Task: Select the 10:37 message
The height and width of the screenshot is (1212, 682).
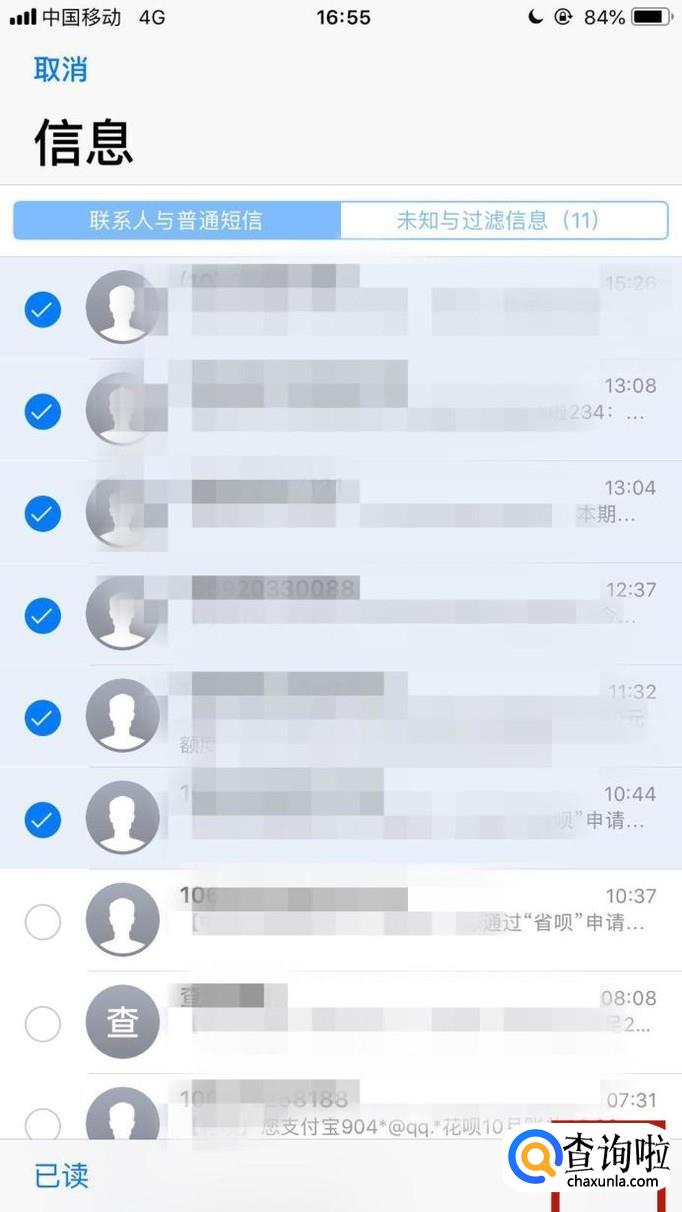Action: (42, 922)
